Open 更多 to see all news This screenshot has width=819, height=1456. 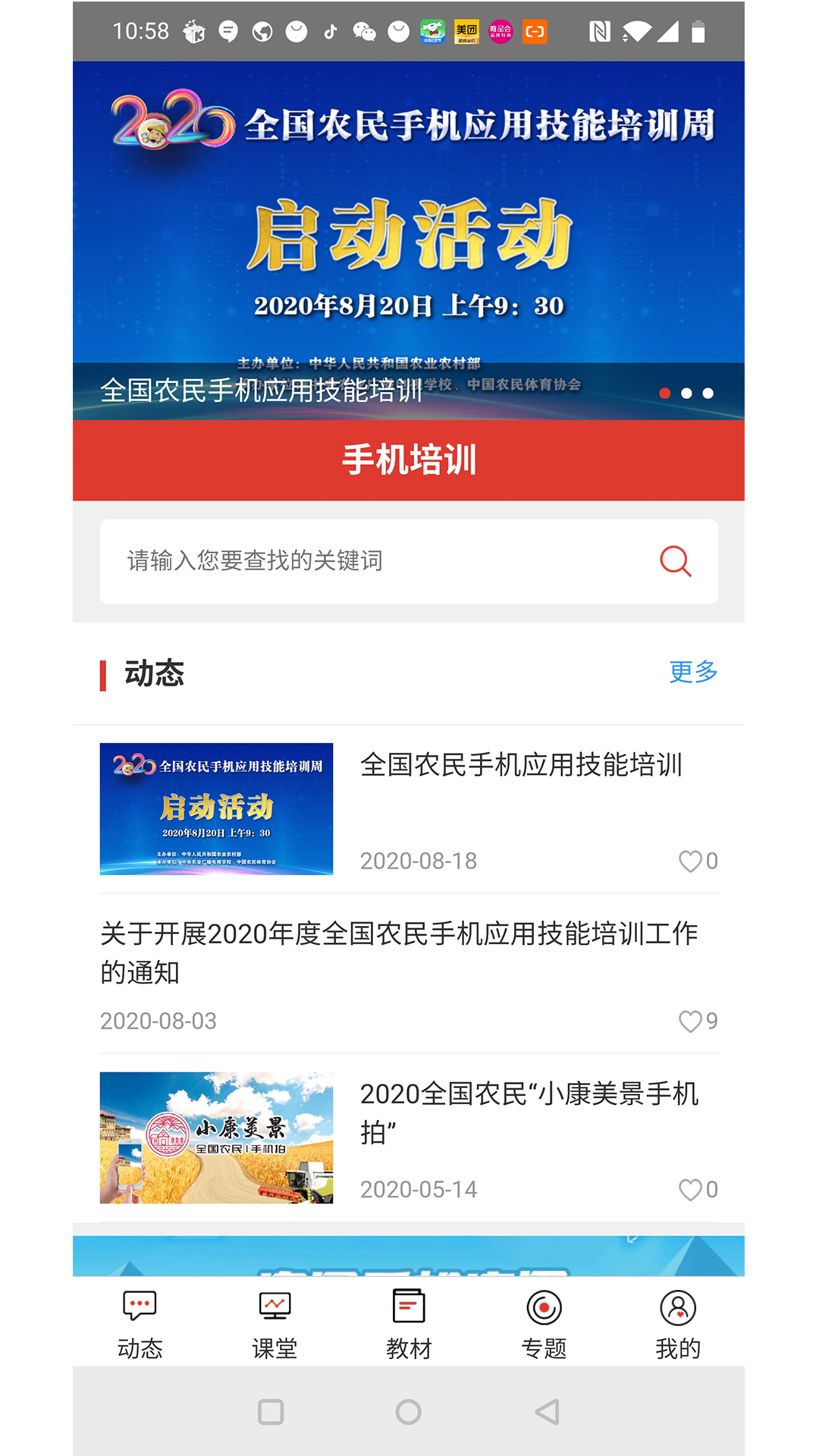[692, 672]
